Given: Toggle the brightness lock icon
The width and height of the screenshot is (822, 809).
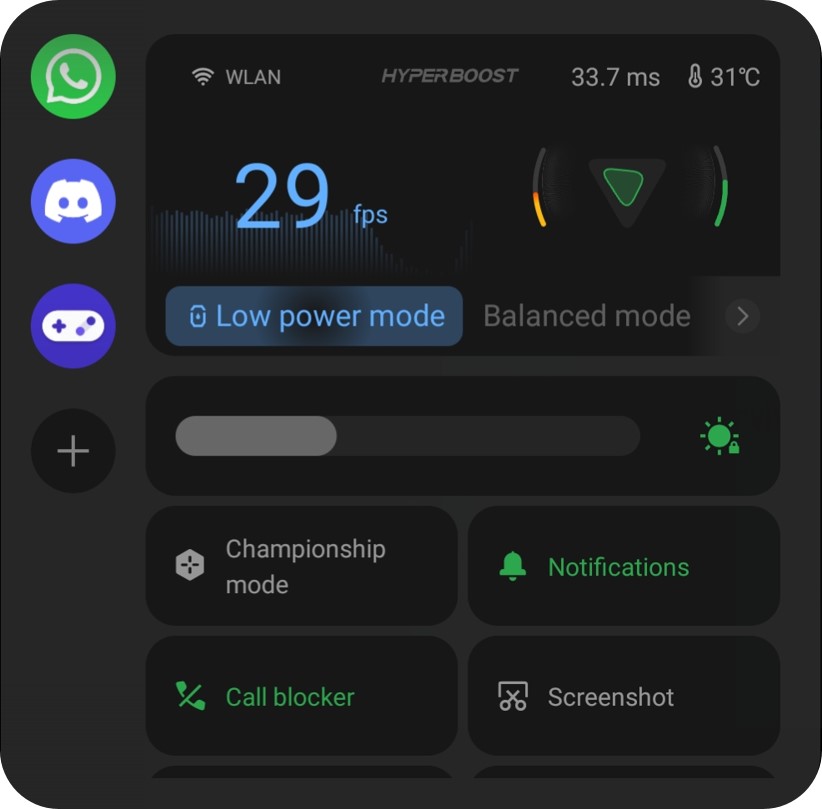Looking at the screenshot, I should click(x=720, y=437).
